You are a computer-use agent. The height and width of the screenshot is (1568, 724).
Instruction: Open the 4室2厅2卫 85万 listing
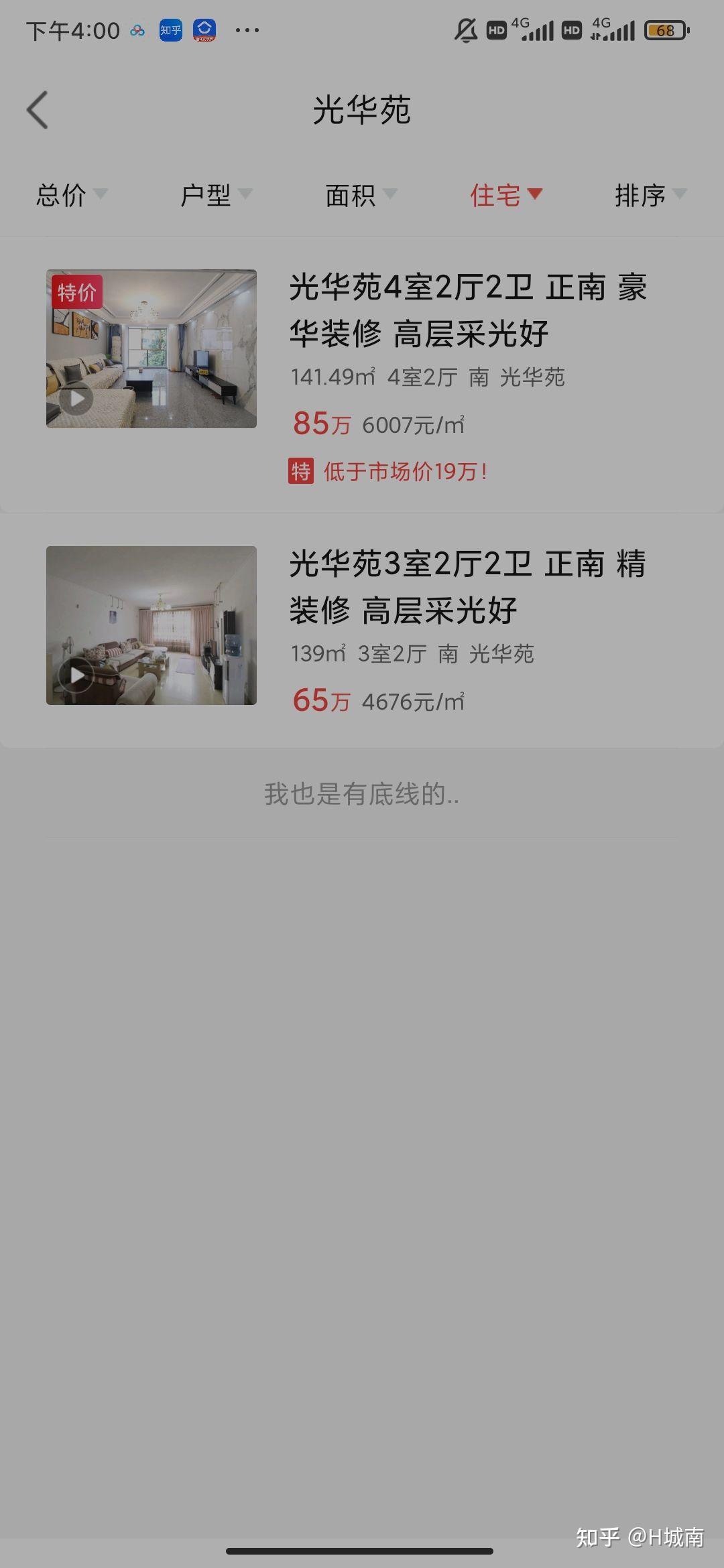468,310
